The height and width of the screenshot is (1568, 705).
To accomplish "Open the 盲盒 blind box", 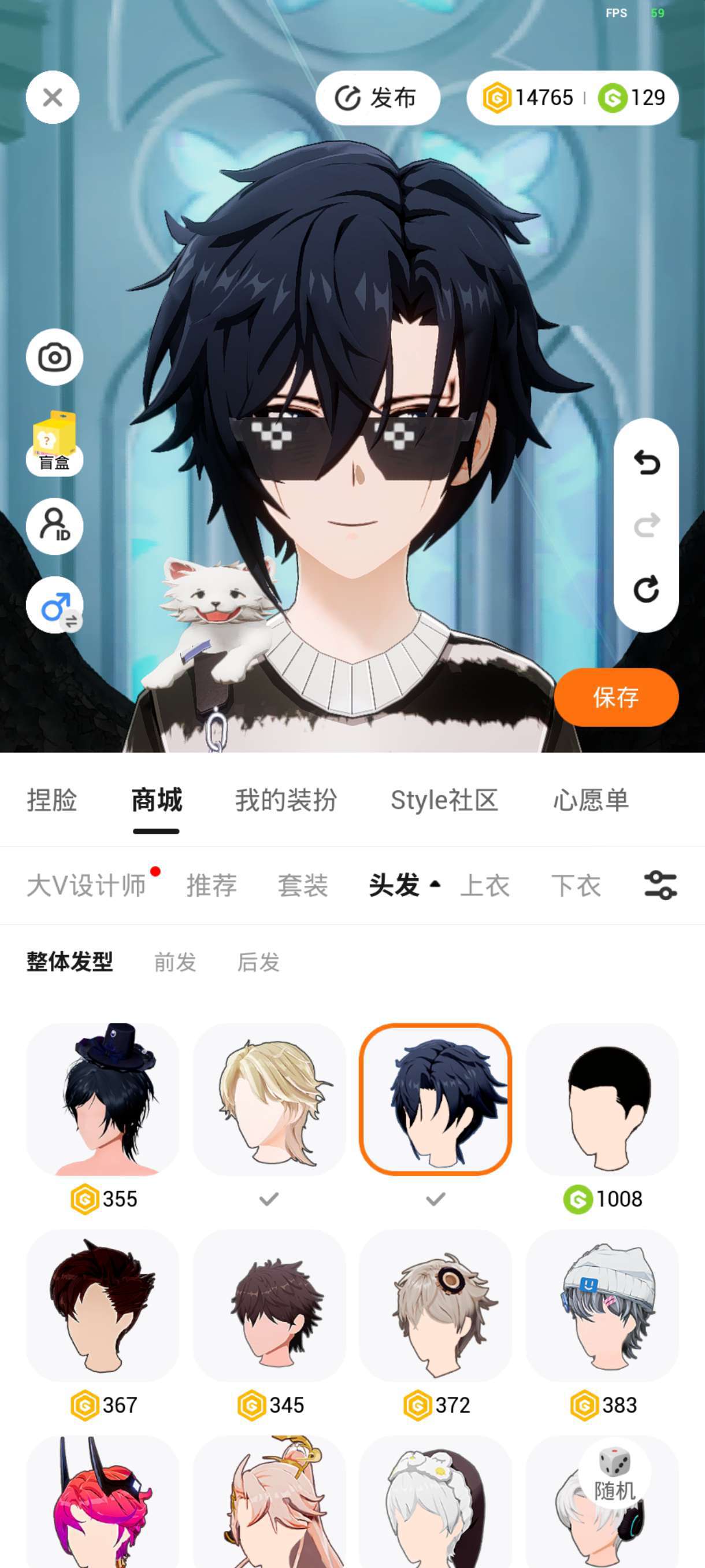I will (x=54, y=442).
